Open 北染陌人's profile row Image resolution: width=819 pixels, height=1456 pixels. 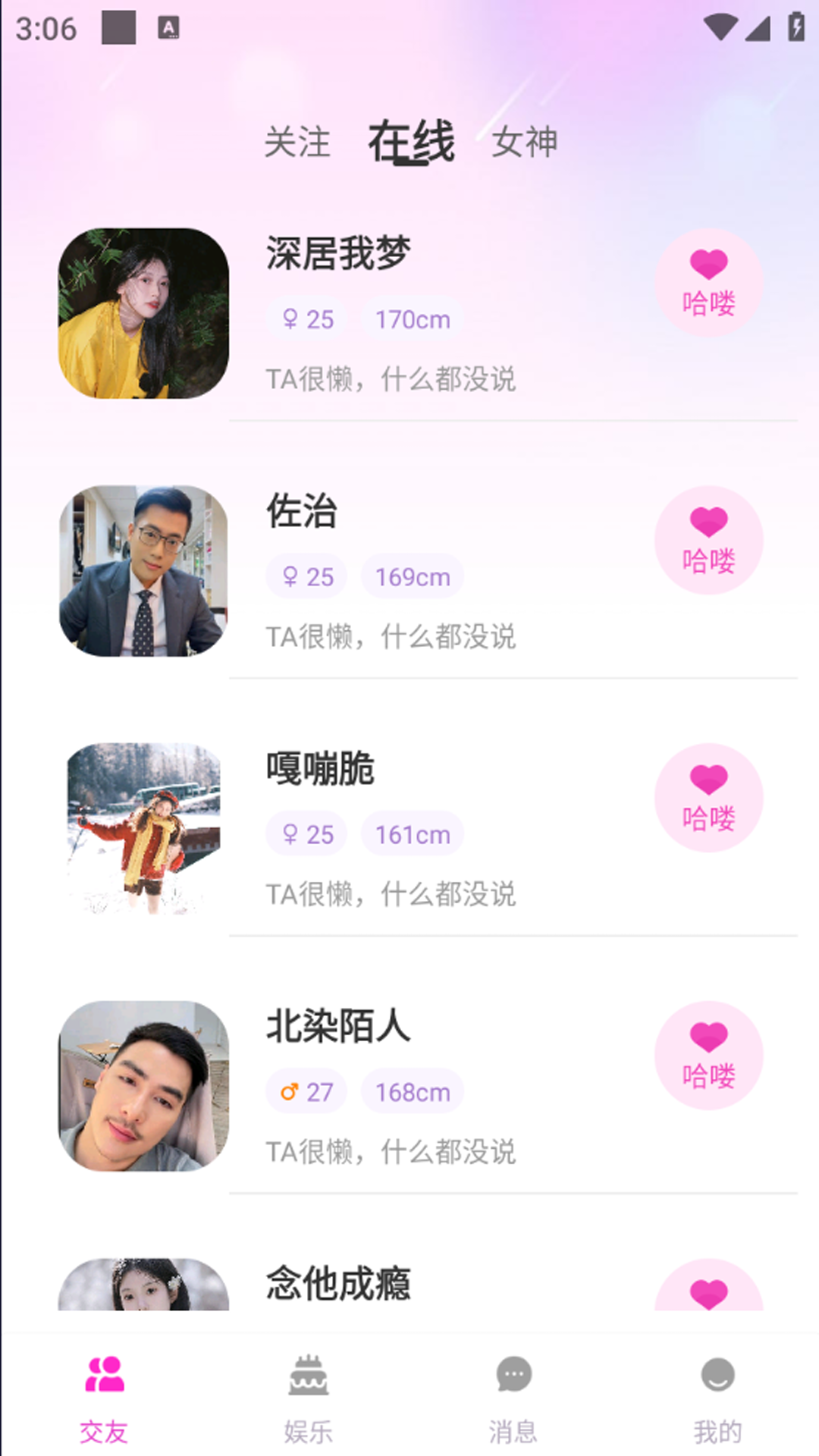tap(409, 1087)
